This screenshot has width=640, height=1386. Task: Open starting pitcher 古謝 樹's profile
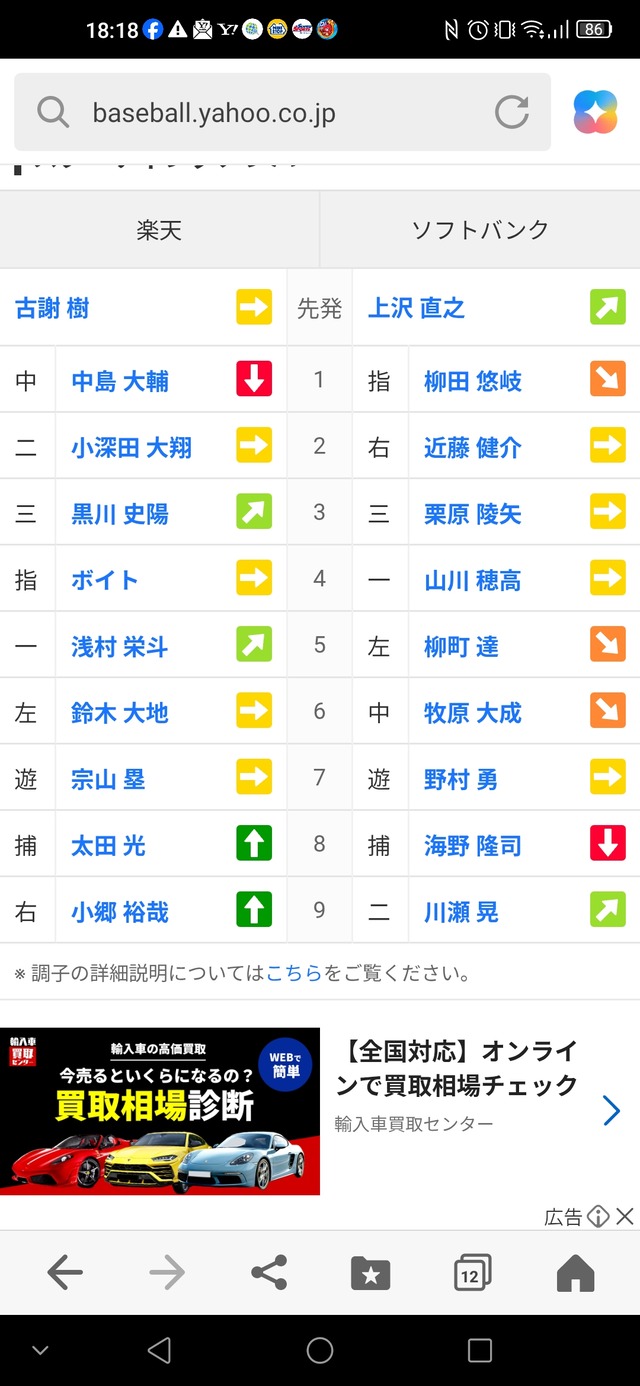tap(52, 308)
